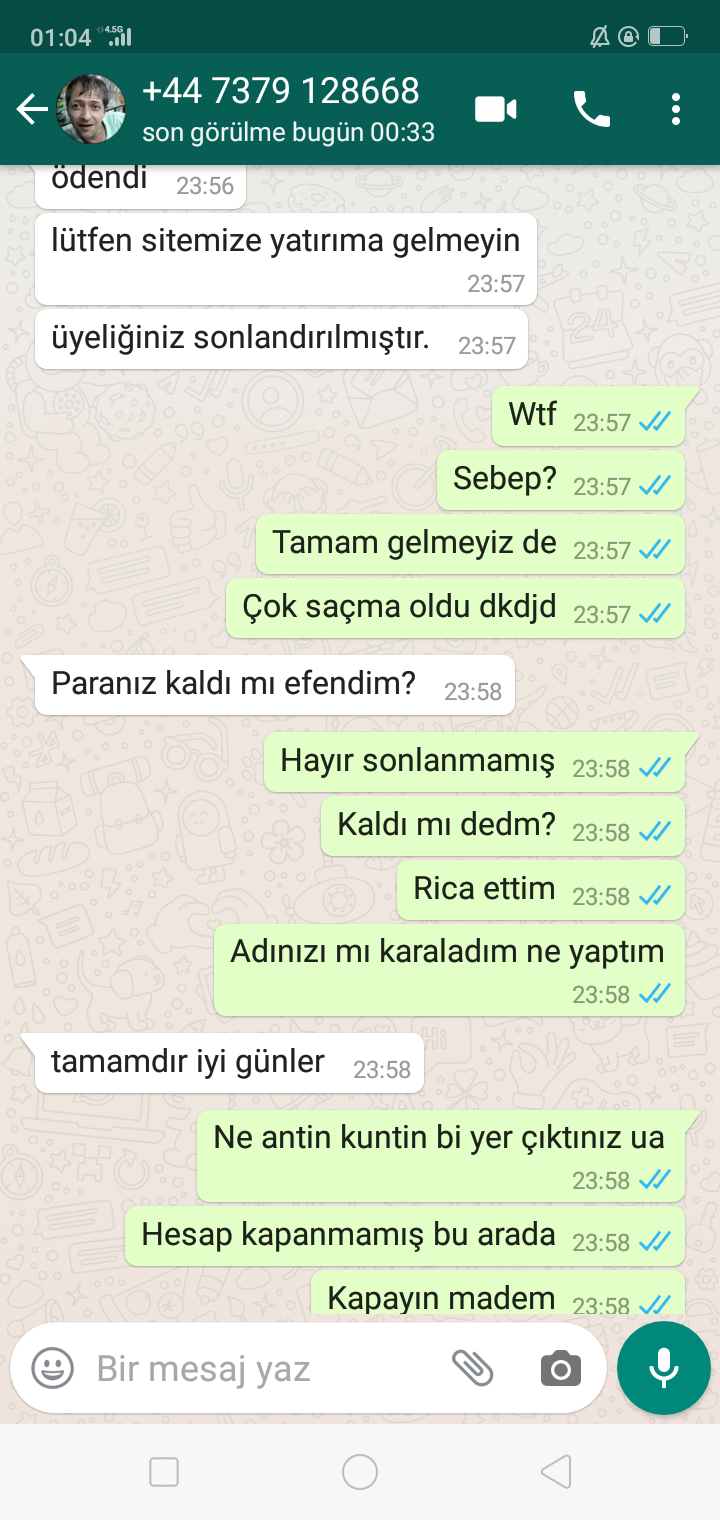Open contact info for +44 7379 128668
The height and width of the screenshot is (1520, 720).
[288, 109]
